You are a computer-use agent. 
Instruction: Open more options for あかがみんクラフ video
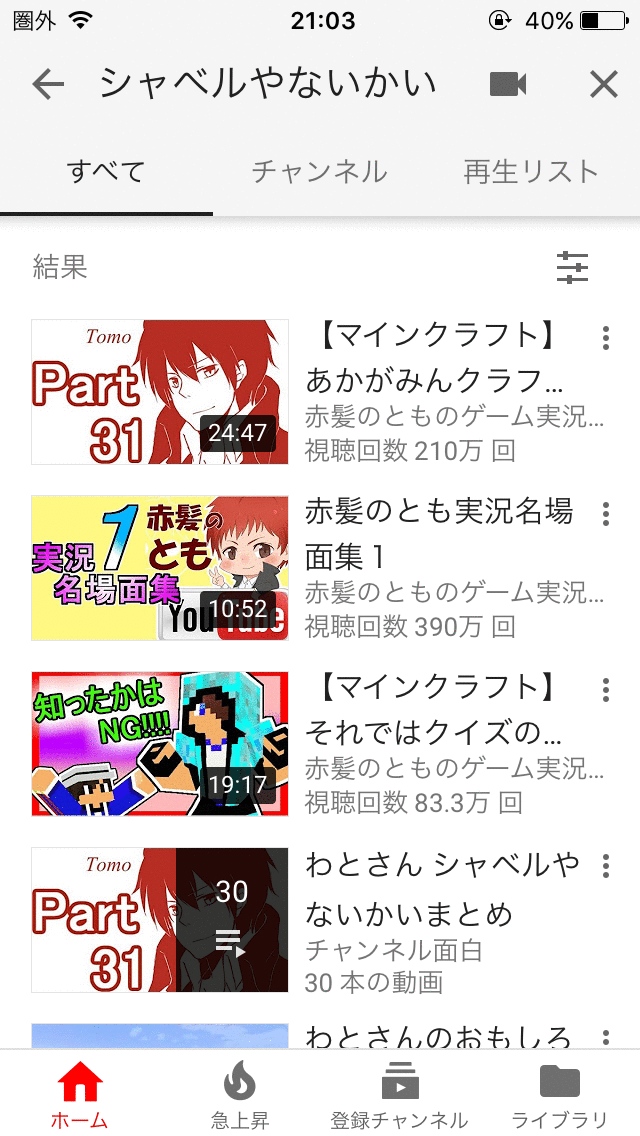pos(605,338)
